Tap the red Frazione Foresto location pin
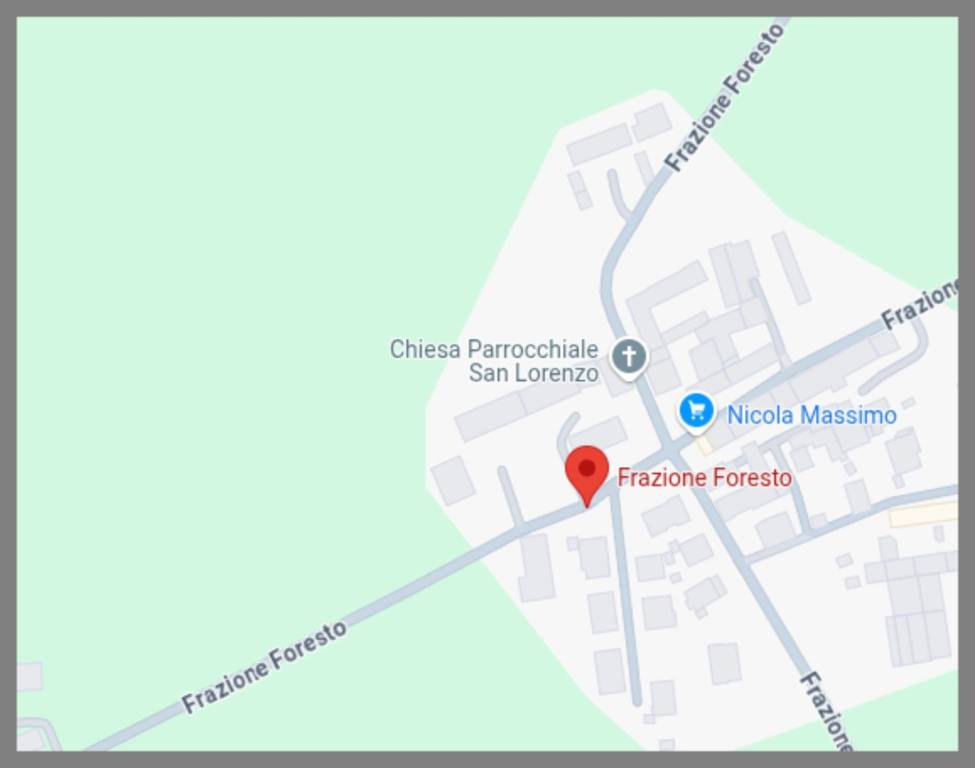The height and width of the screenshot is (768, 975). pos(587,472)
